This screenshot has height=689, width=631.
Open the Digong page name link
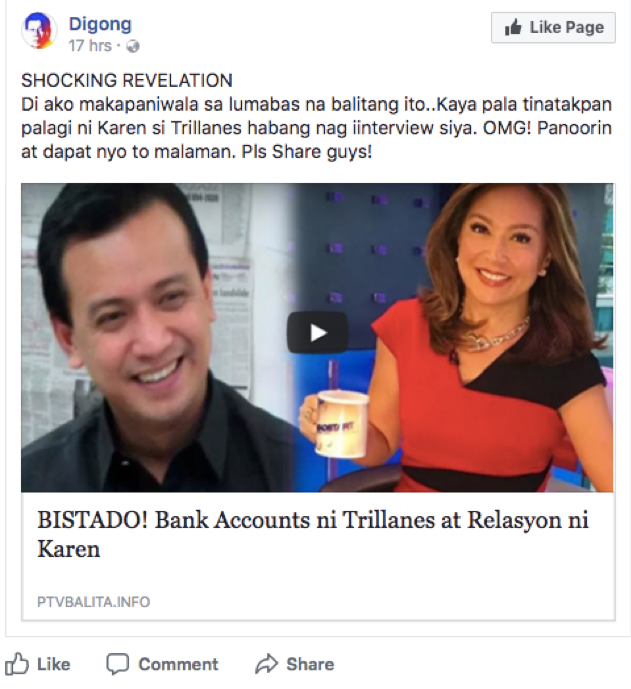pos(99,24)
